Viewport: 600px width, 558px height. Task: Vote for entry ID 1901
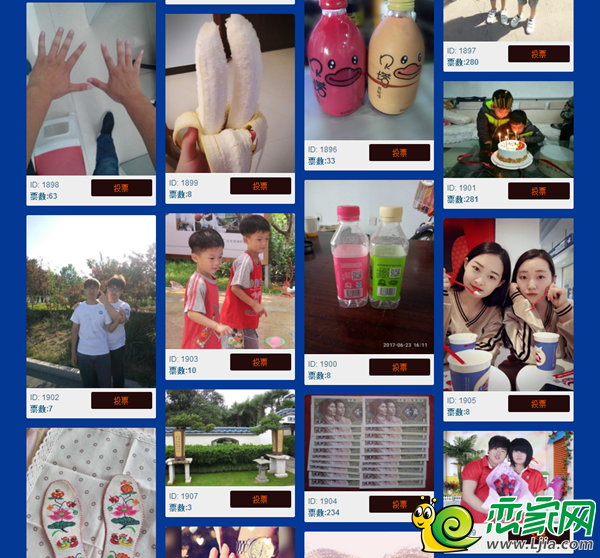point(538,191)
